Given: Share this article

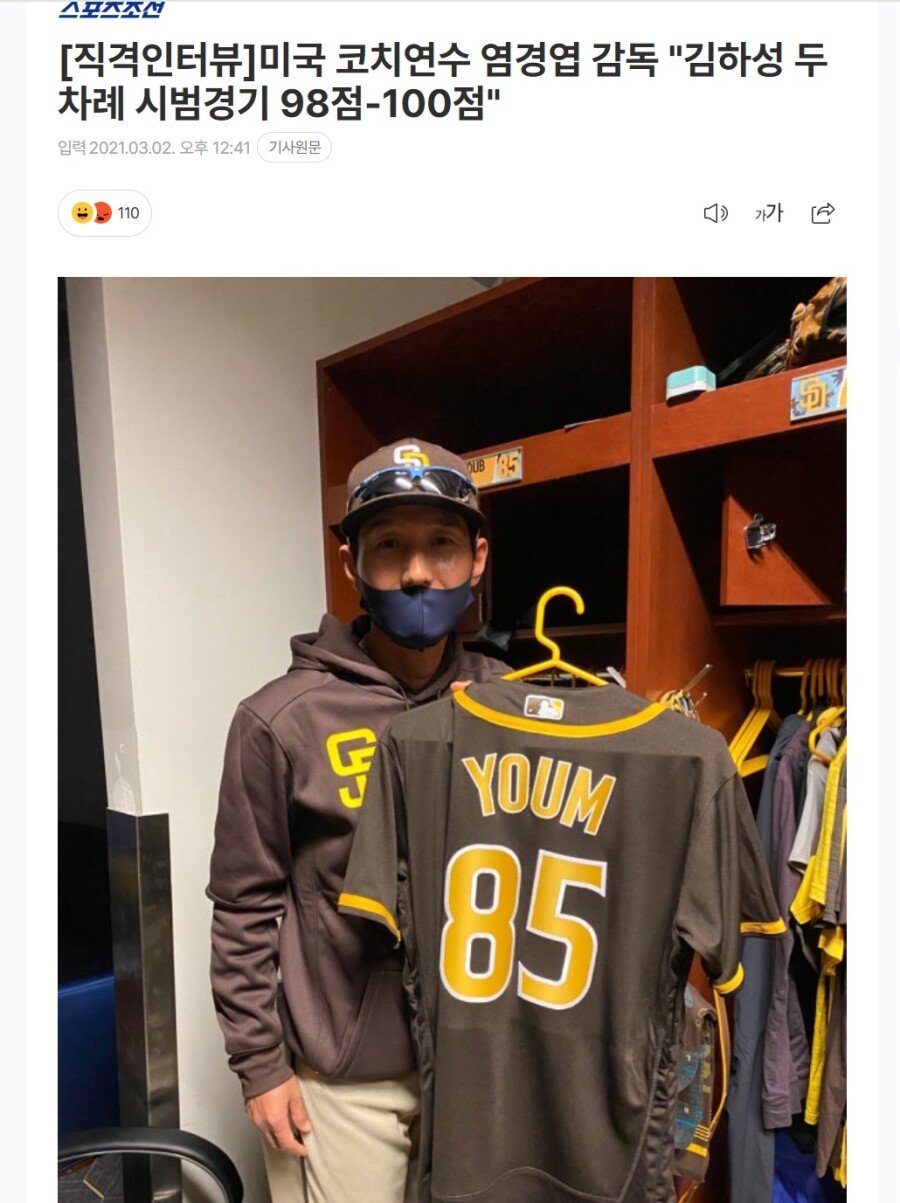Looking at the screenshot, I should [x=823, y=213].
